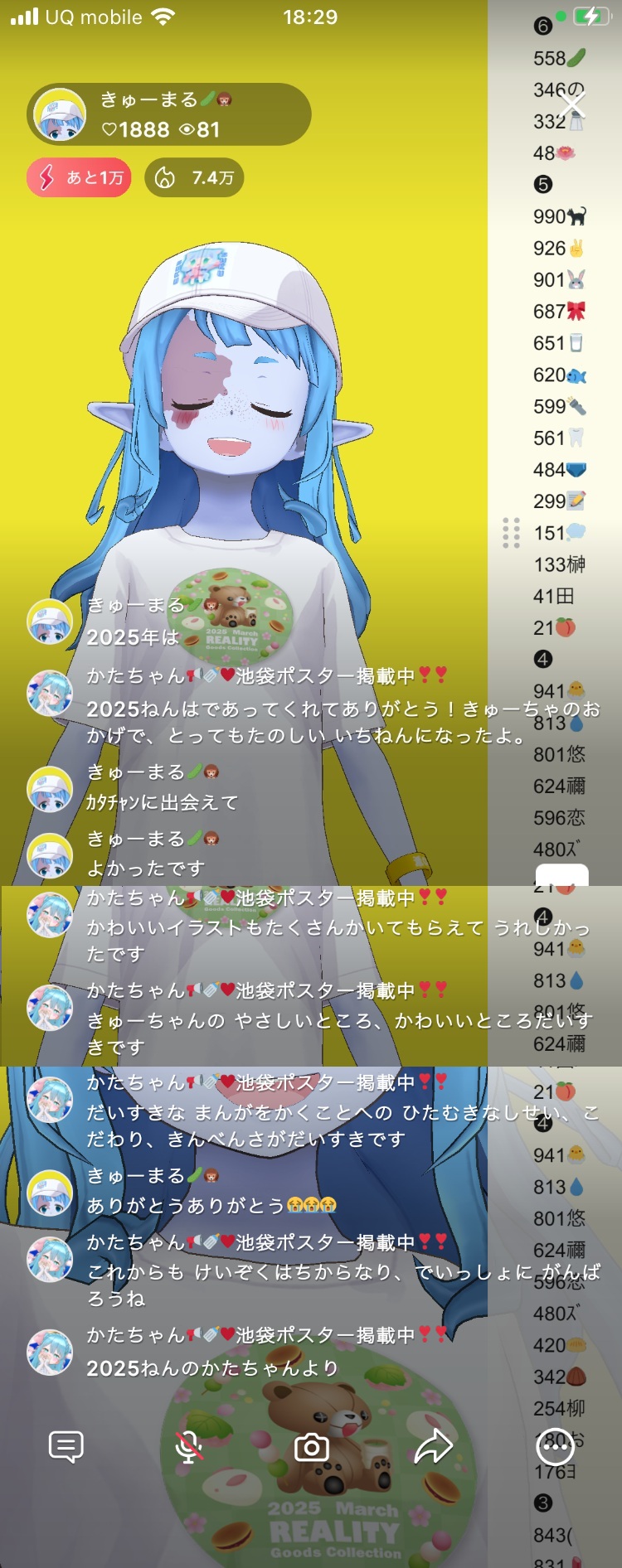The width and height of the screenshot is (622, 1568).
Task: Take a snapshot with the camera icon
Action: pyautogui.click(x=312, y=1447)
